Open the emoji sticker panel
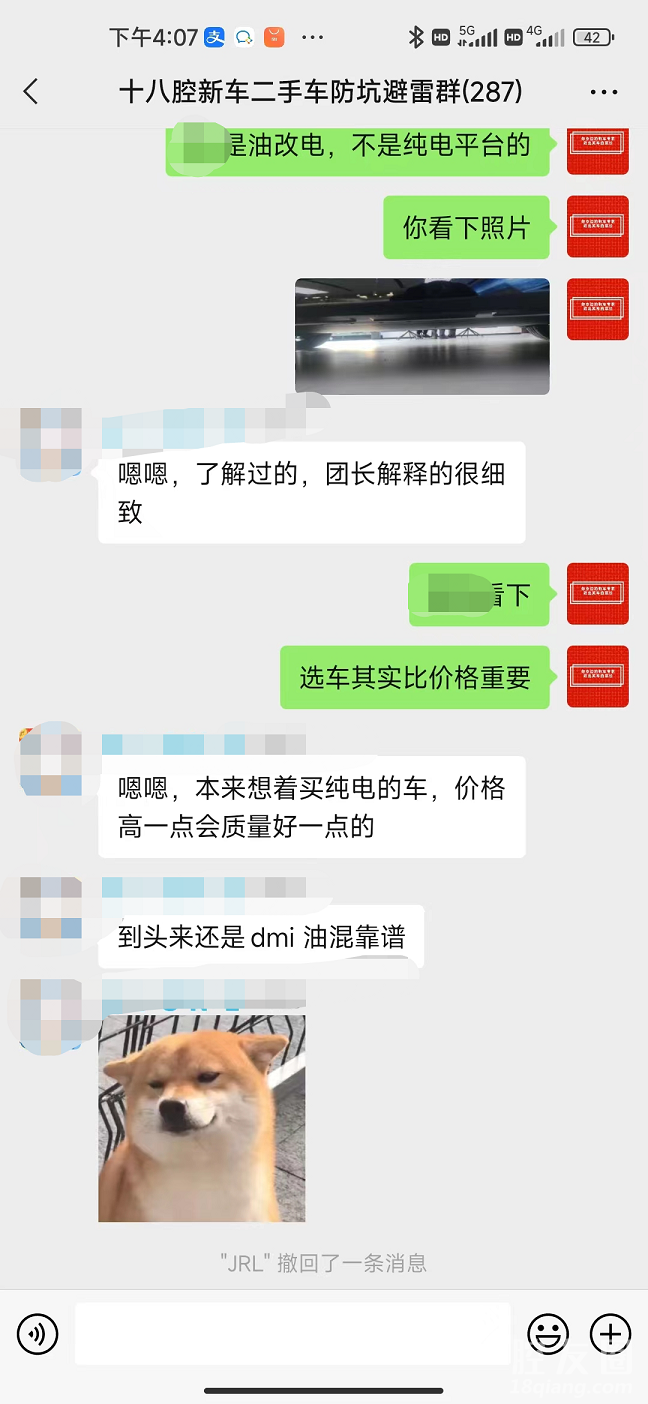The image size is (648, 1404). click(x=548, y=1333)
